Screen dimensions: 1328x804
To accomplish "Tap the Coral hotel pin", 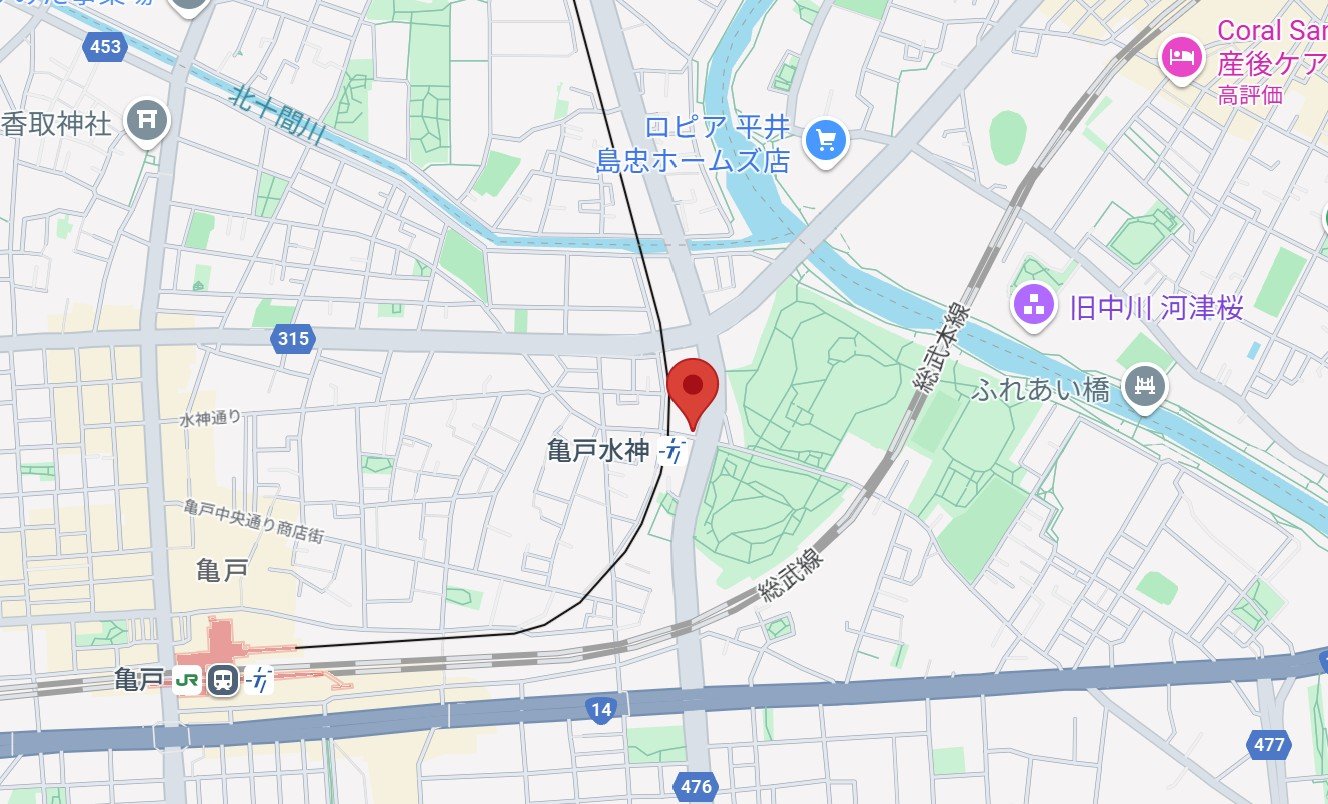I will [1181, 57].
